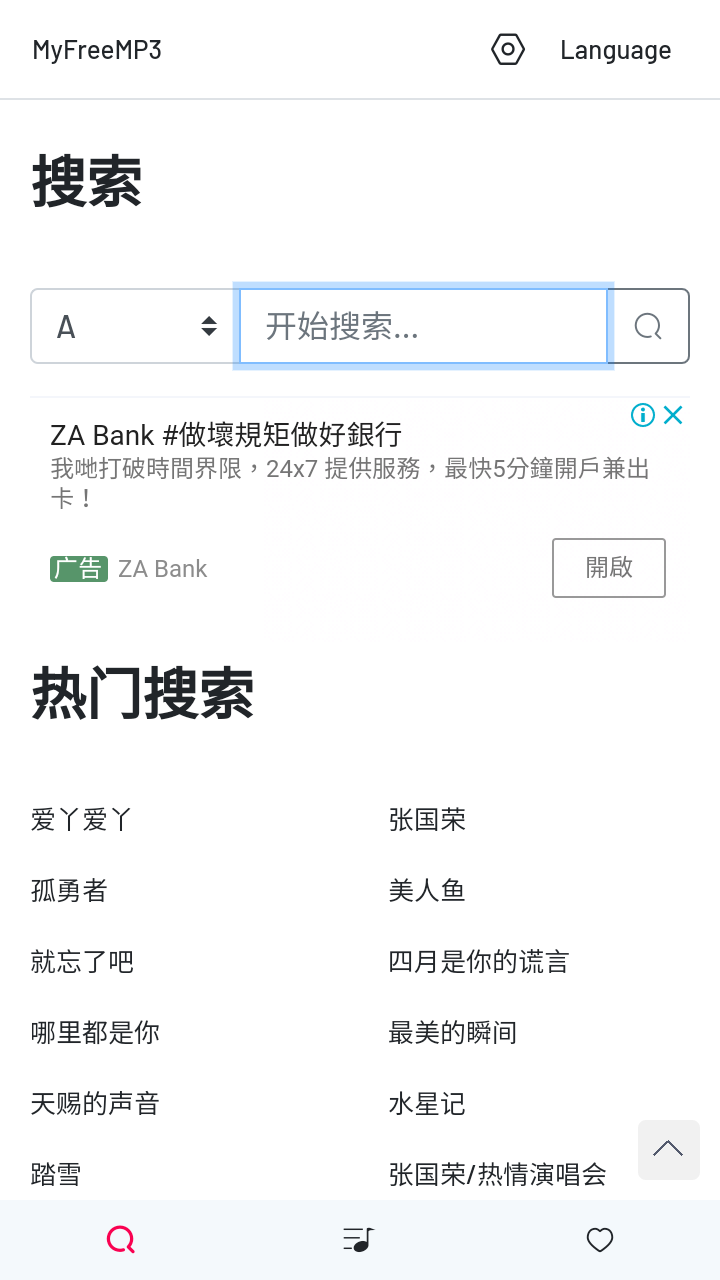The image size is (720, 1280).
Task: Search trending term 孤勇者
Action: point(69,890)
